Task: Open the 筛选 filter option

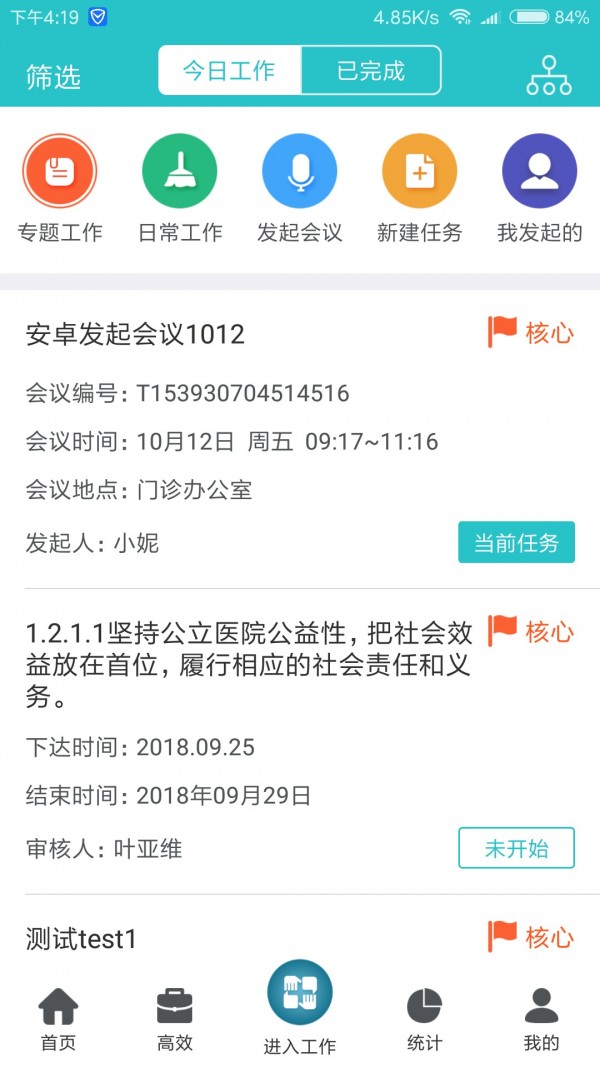Action: tap(53, 76)
